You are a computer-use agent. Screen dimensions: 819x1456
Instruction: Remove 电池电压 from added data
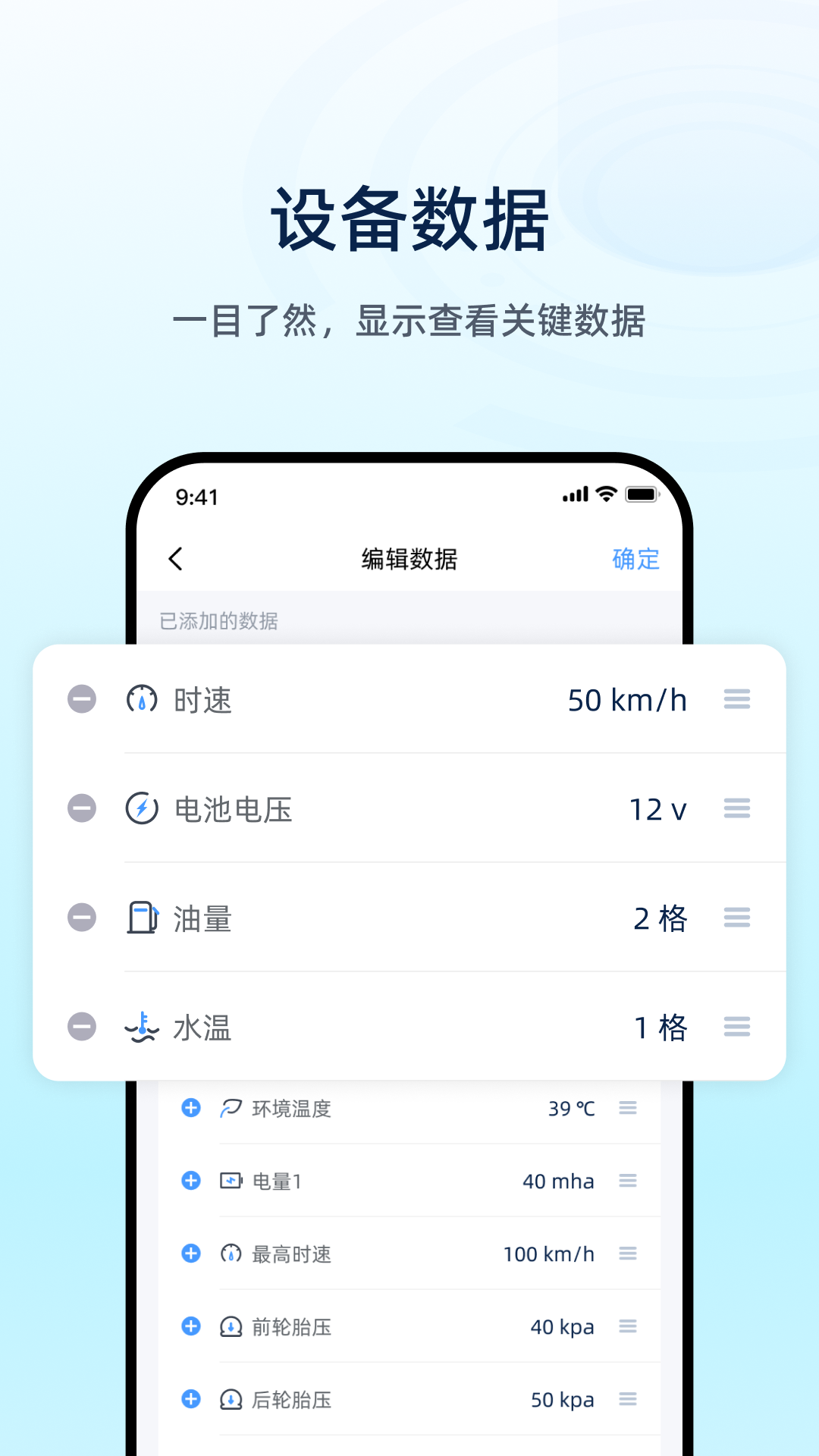pos(81,809)
